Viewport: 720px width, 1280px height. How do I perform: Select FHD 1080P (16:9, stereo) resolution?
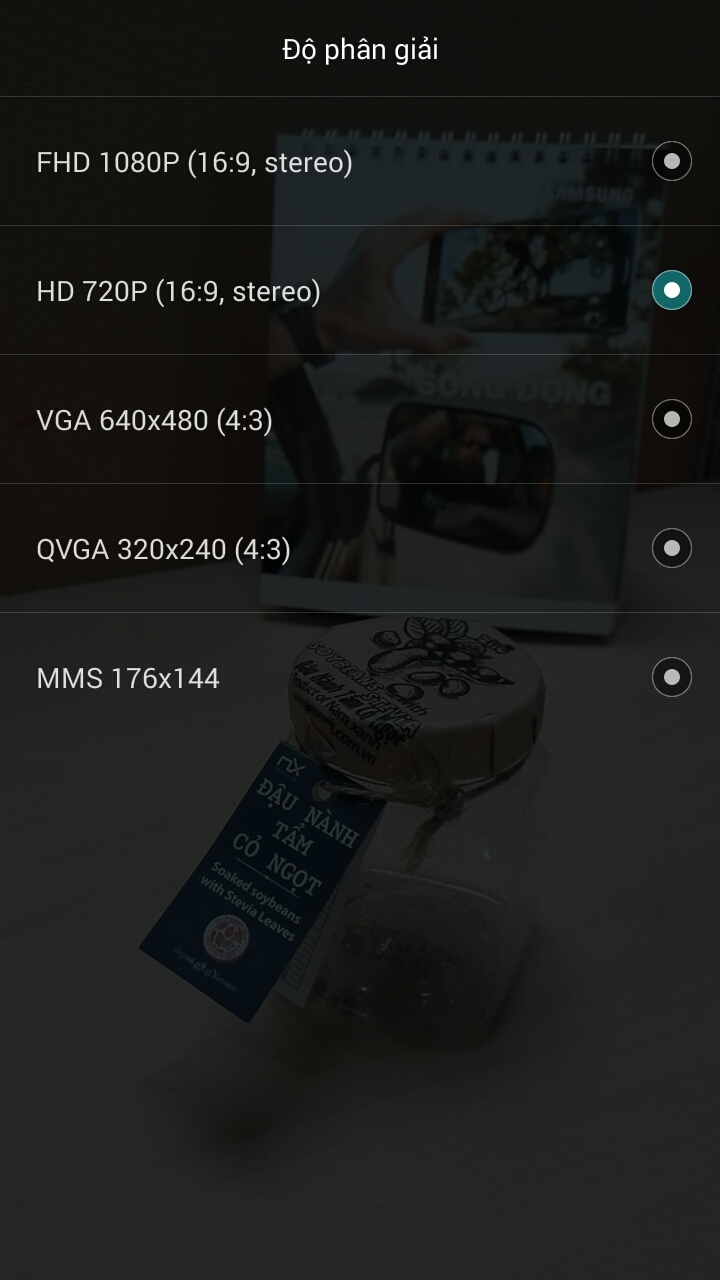(x=360, y=162)
